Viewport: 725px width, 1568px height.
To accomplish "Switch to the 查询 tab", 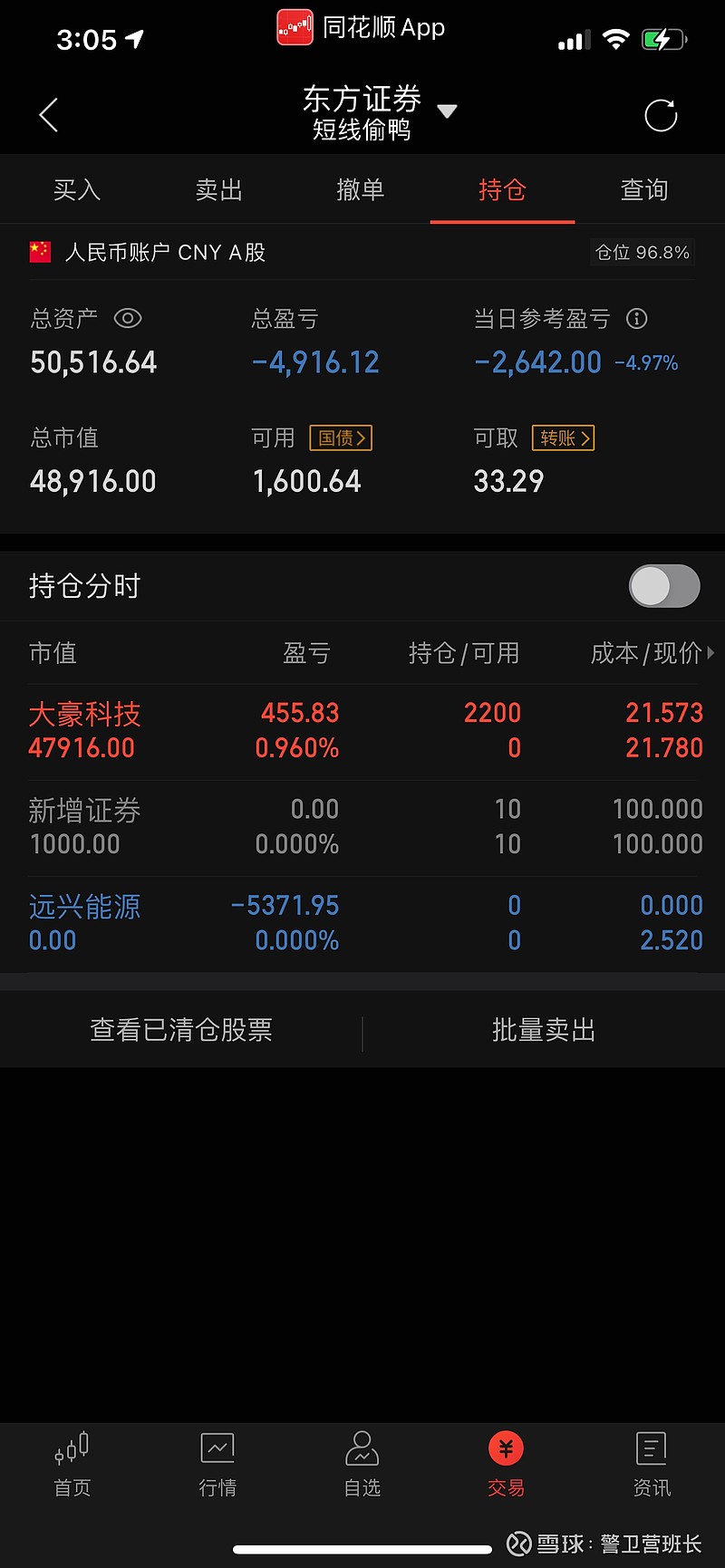I will [x=644, y=189].
